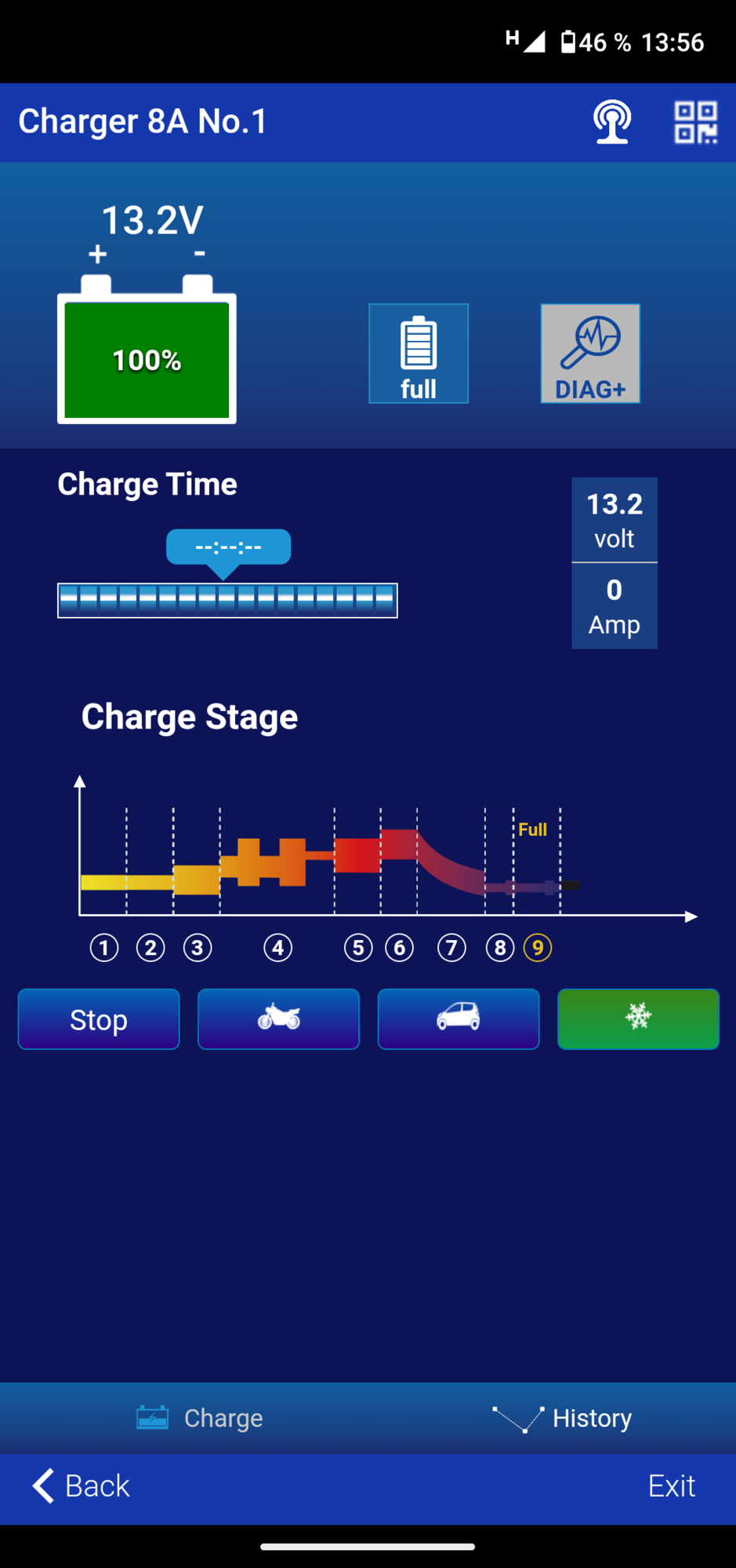Screen dimensions: 736x1568
Task: Open the wireless connection icon
Action: pos(612,122)
